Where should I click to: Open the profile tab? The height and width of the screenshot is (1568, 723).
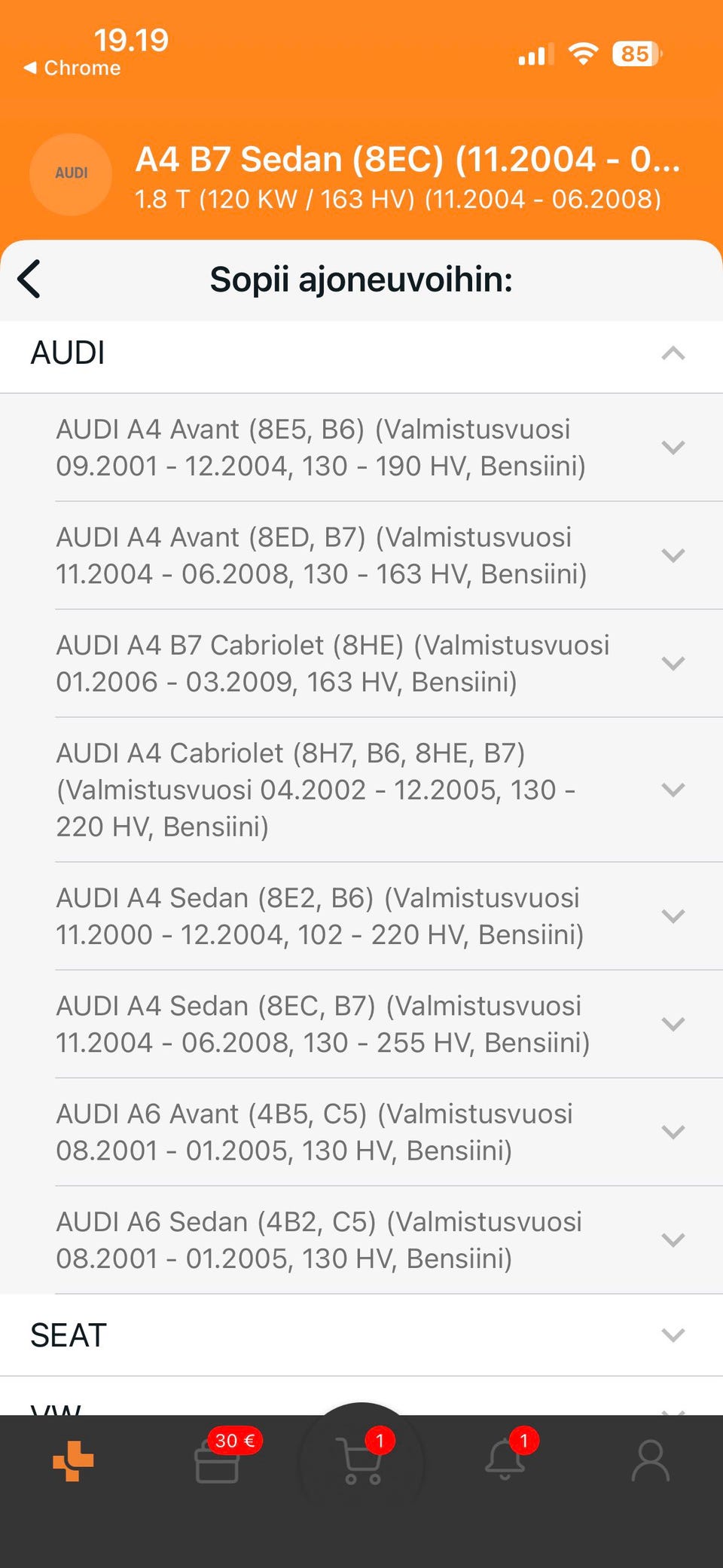pos(650,1462)
